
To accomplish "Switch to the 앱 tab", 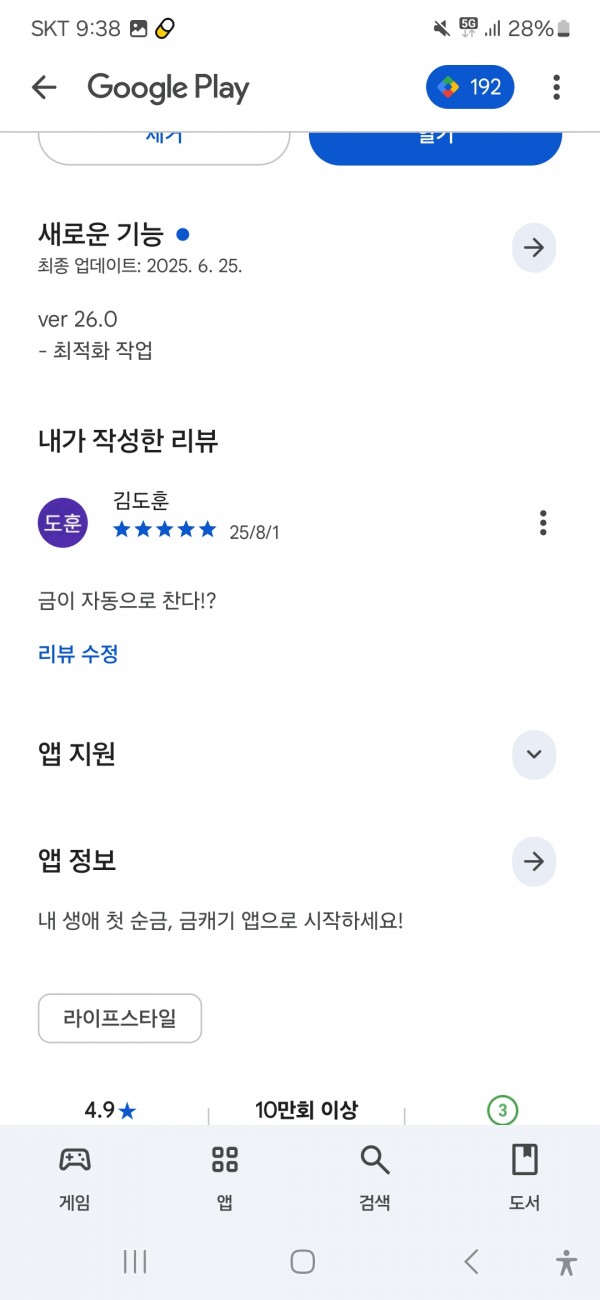I will (225, 1178).
